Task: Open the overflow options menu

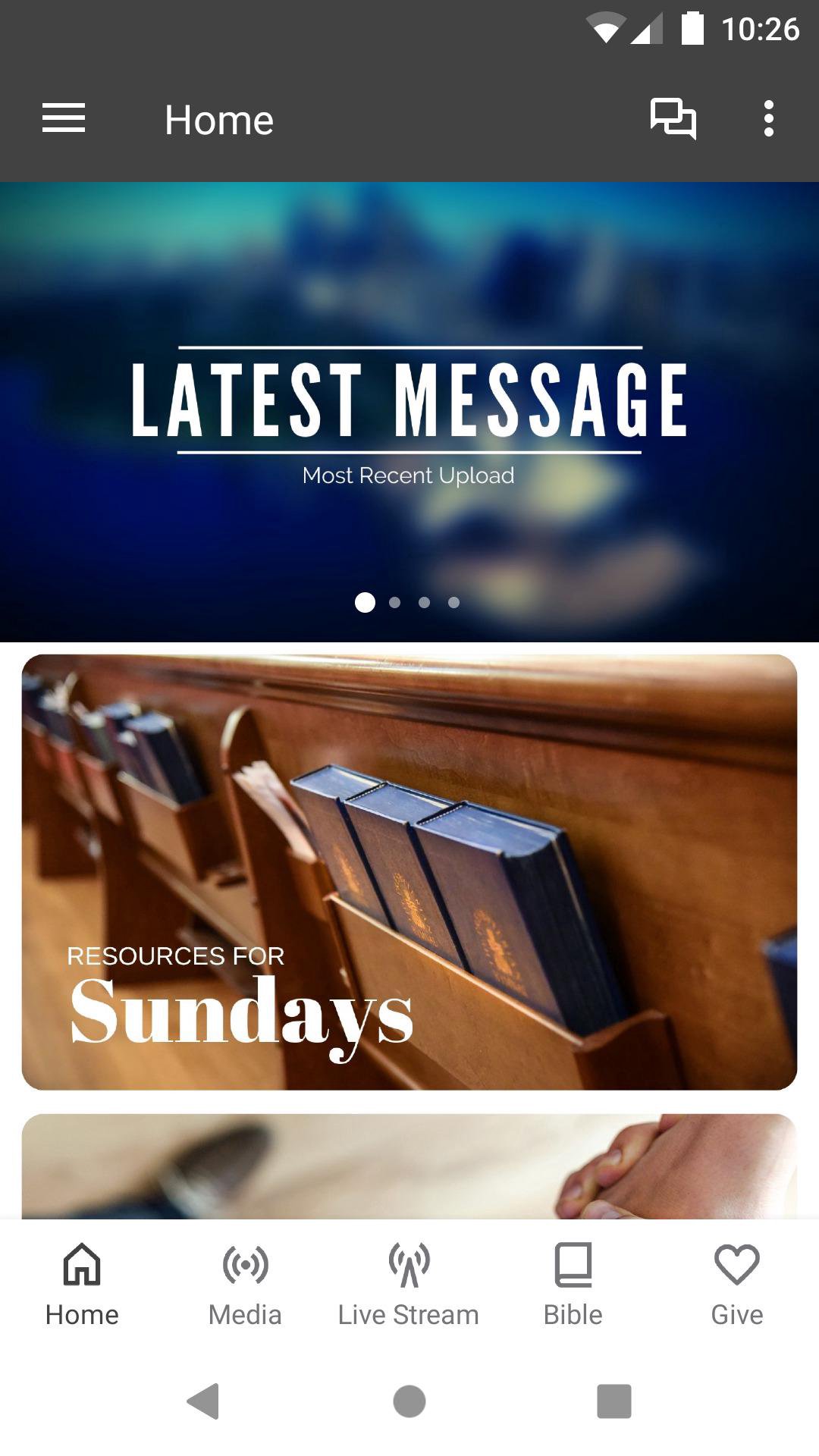Action: click(768, 119)
